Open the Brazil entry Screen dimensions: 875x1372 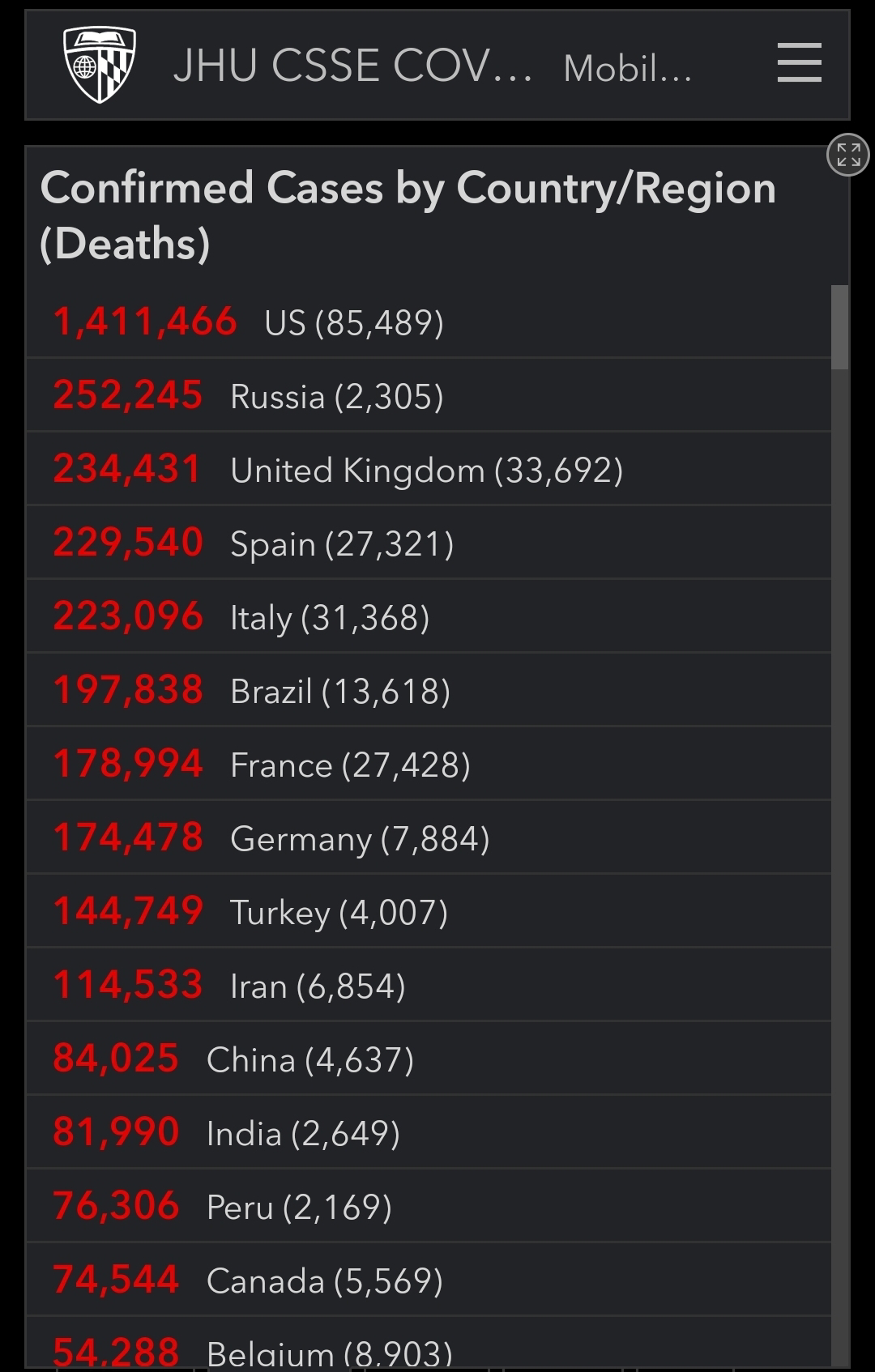(x=429, y=690)
